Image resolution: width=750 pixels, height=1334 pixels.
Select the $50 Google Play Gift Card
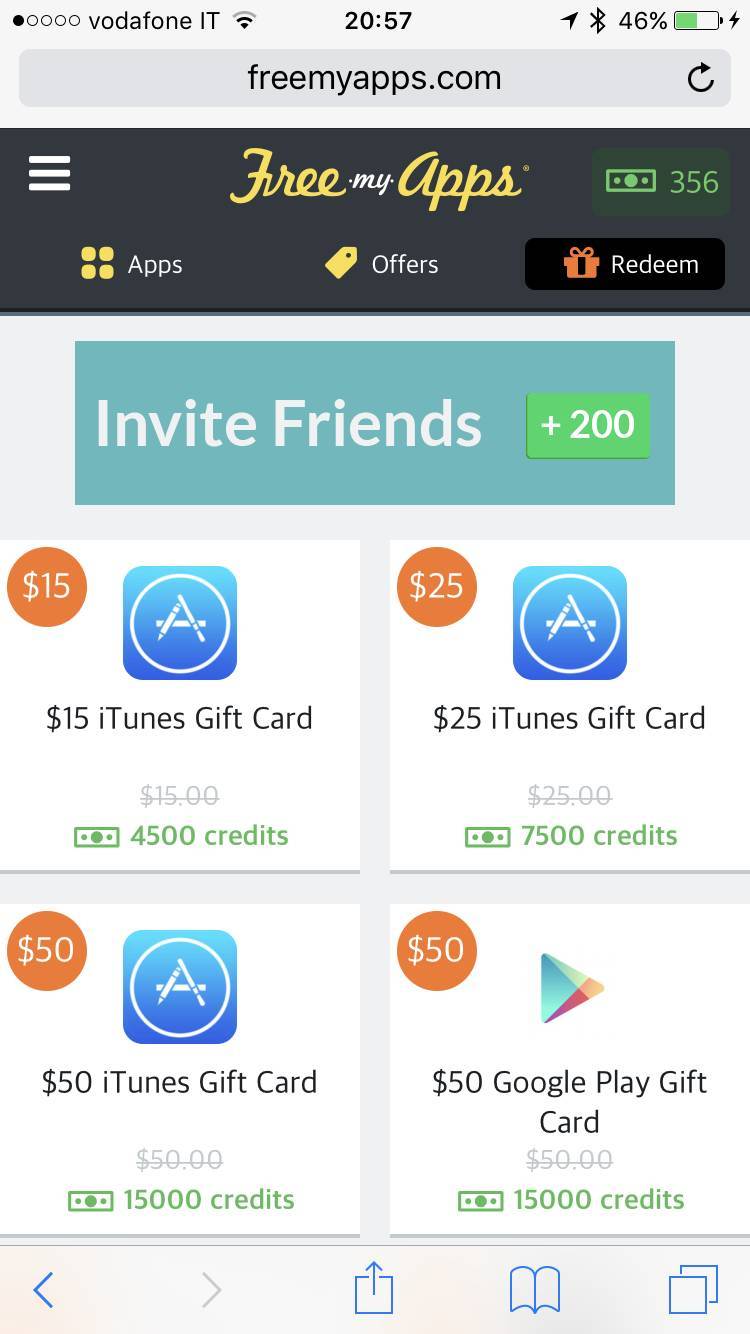[569, 1070]
